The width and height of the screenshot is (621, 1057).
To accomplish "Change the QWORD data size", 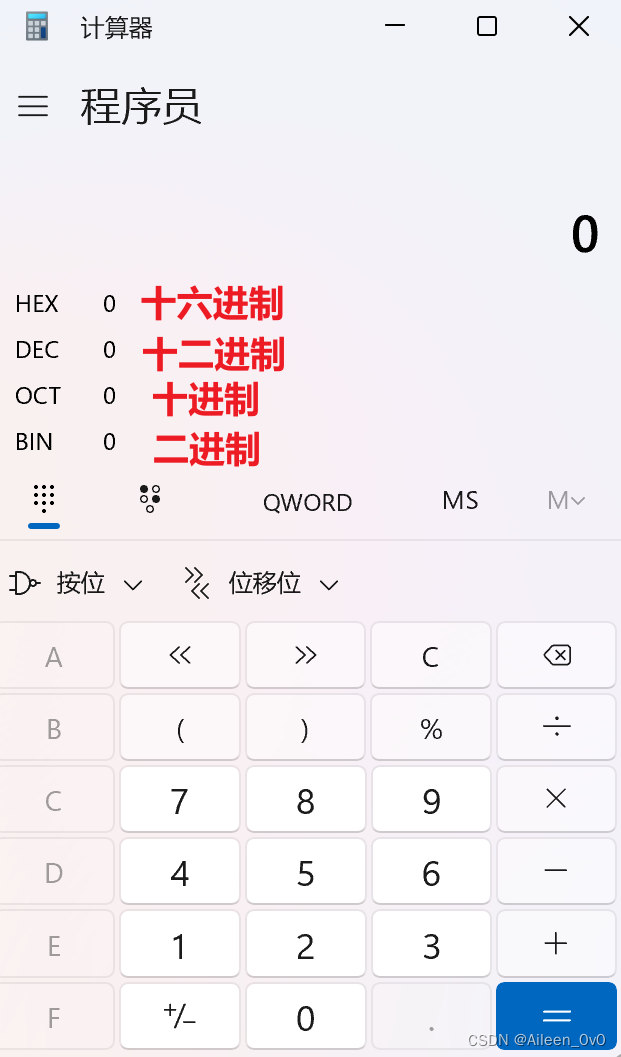I will point(307,502).
